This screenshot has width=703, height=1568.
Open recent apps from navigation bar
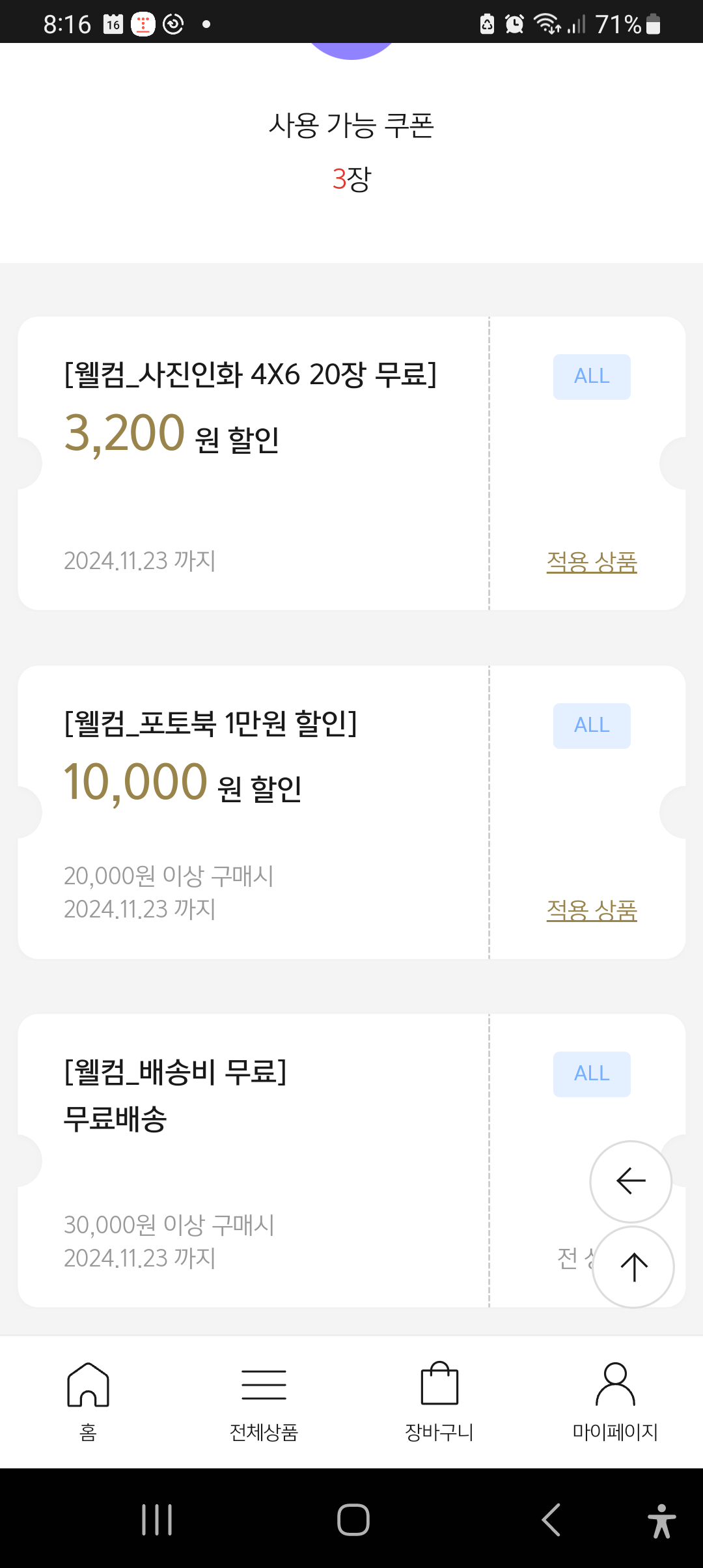click(157, 1520)
